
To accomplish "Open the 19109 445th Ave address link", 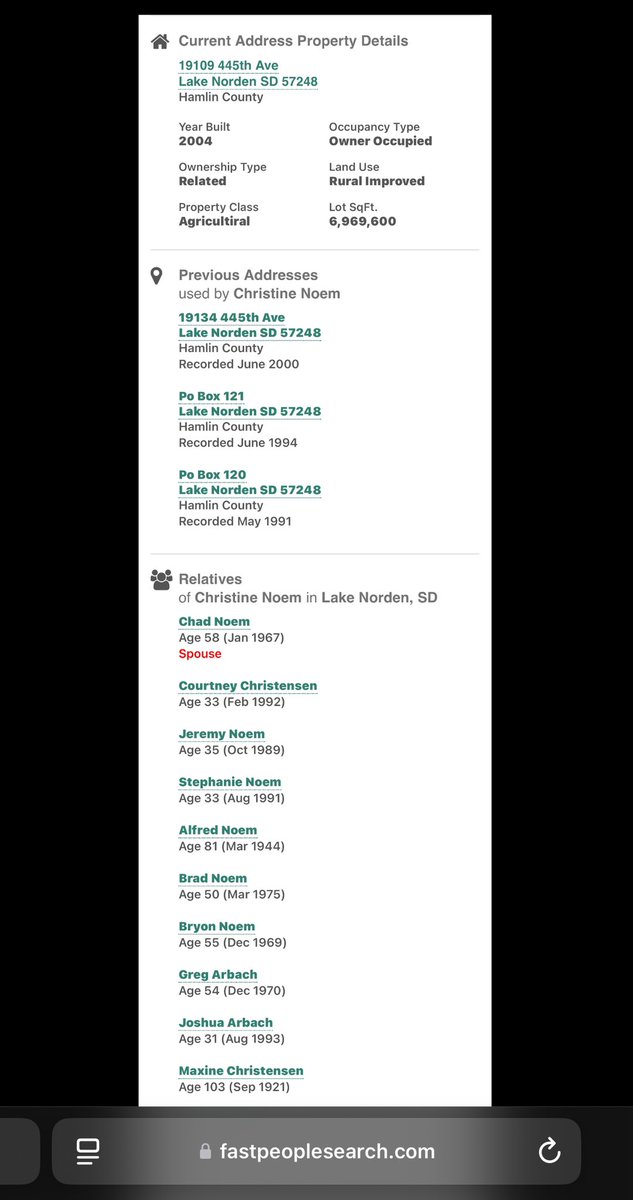I will coord(229,66).
